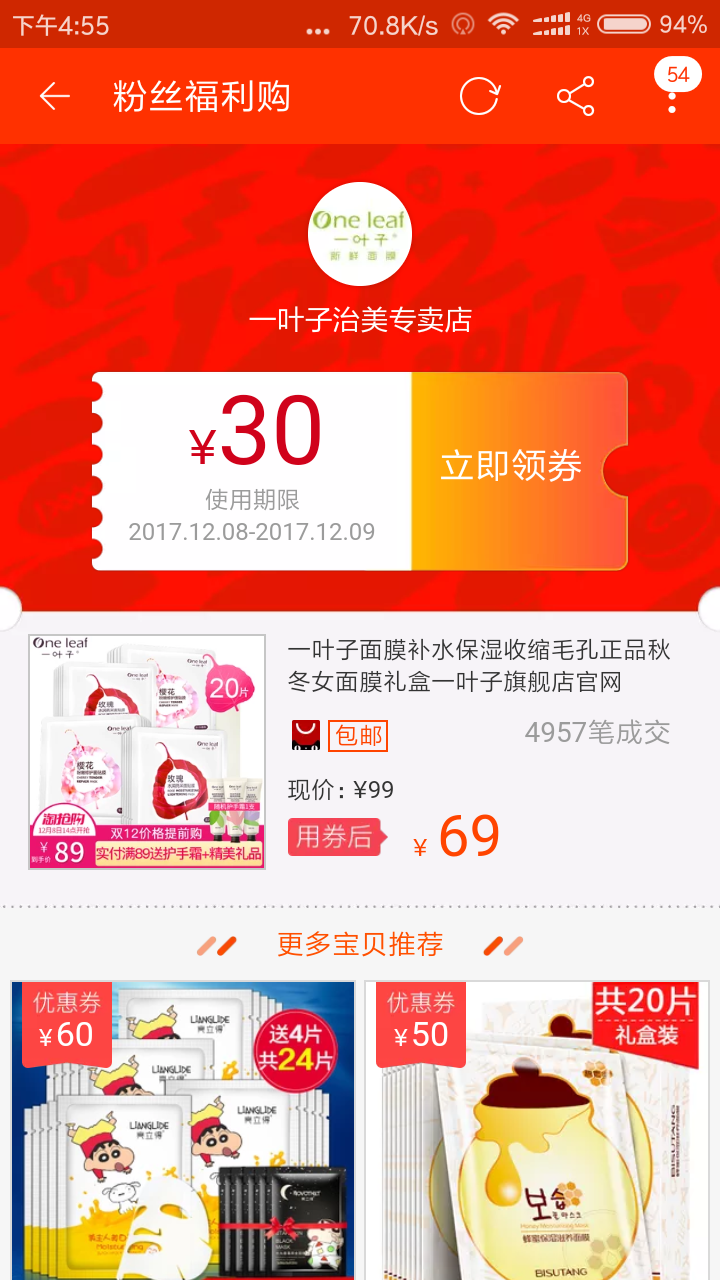This screenshot has height=1280, width=720.
Task: Refresh the page with the reload icon
Action: tap(478, 96)
